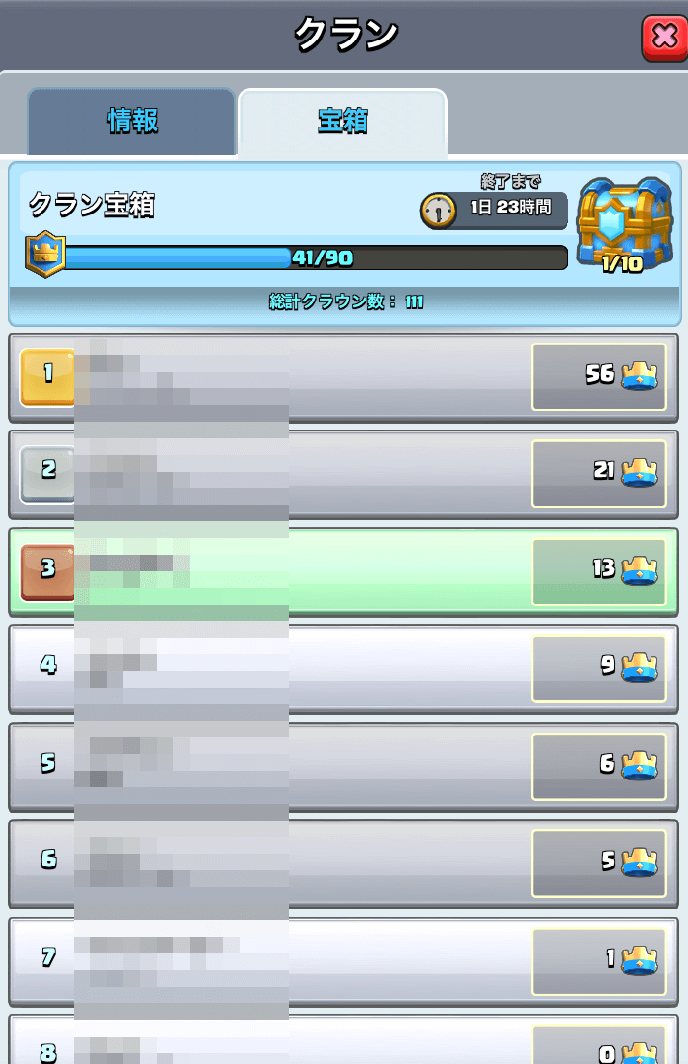688x1064 pixels.
Task: Open the rank 1 member with 56 crowns
Action: [343, 376]
